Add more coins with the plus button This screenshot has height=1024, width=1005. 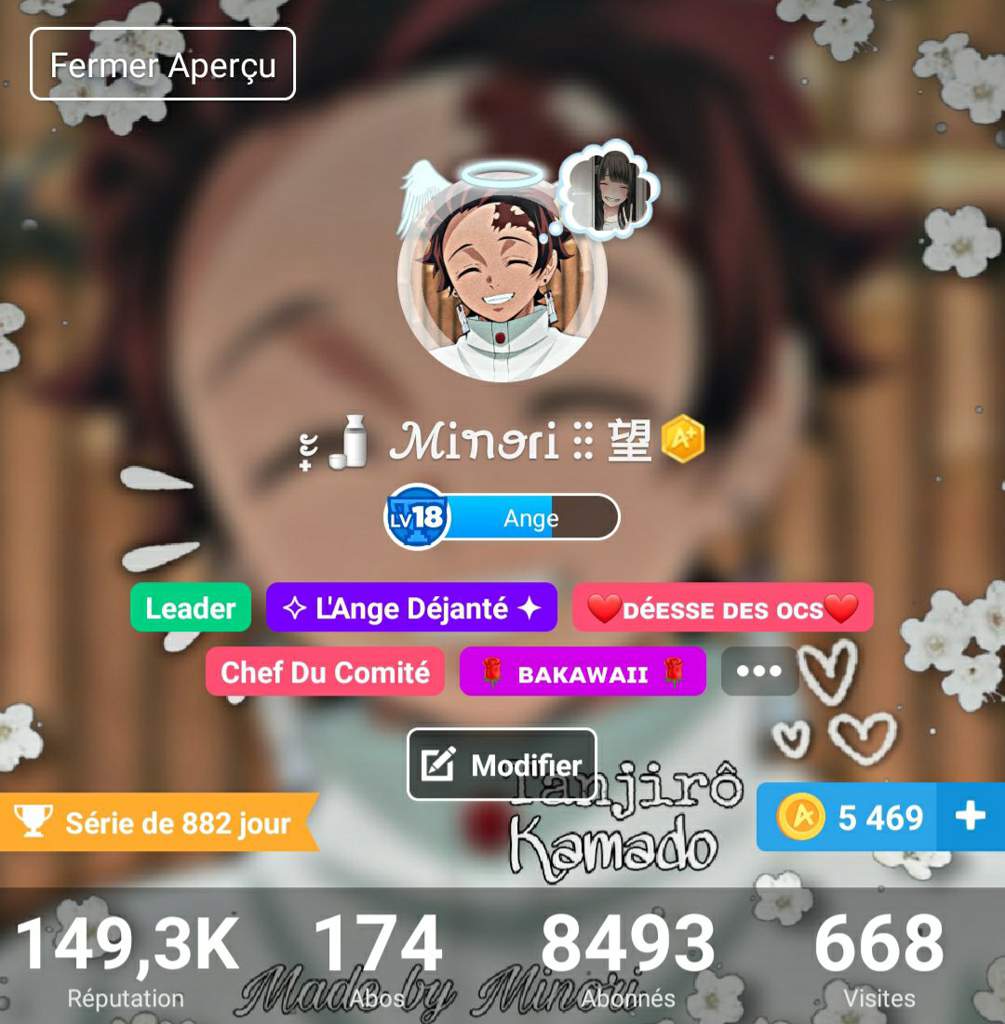coord(970,818)
